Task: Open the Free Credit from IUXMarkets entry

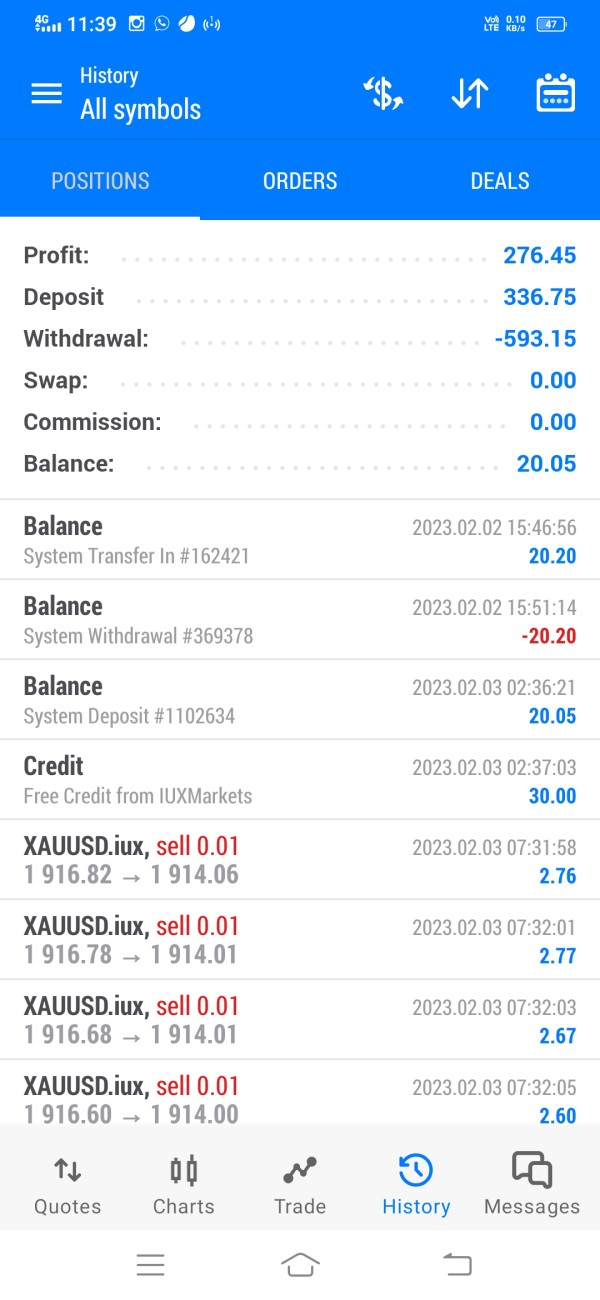Action: pyautogui.click(x=300, y=780)
